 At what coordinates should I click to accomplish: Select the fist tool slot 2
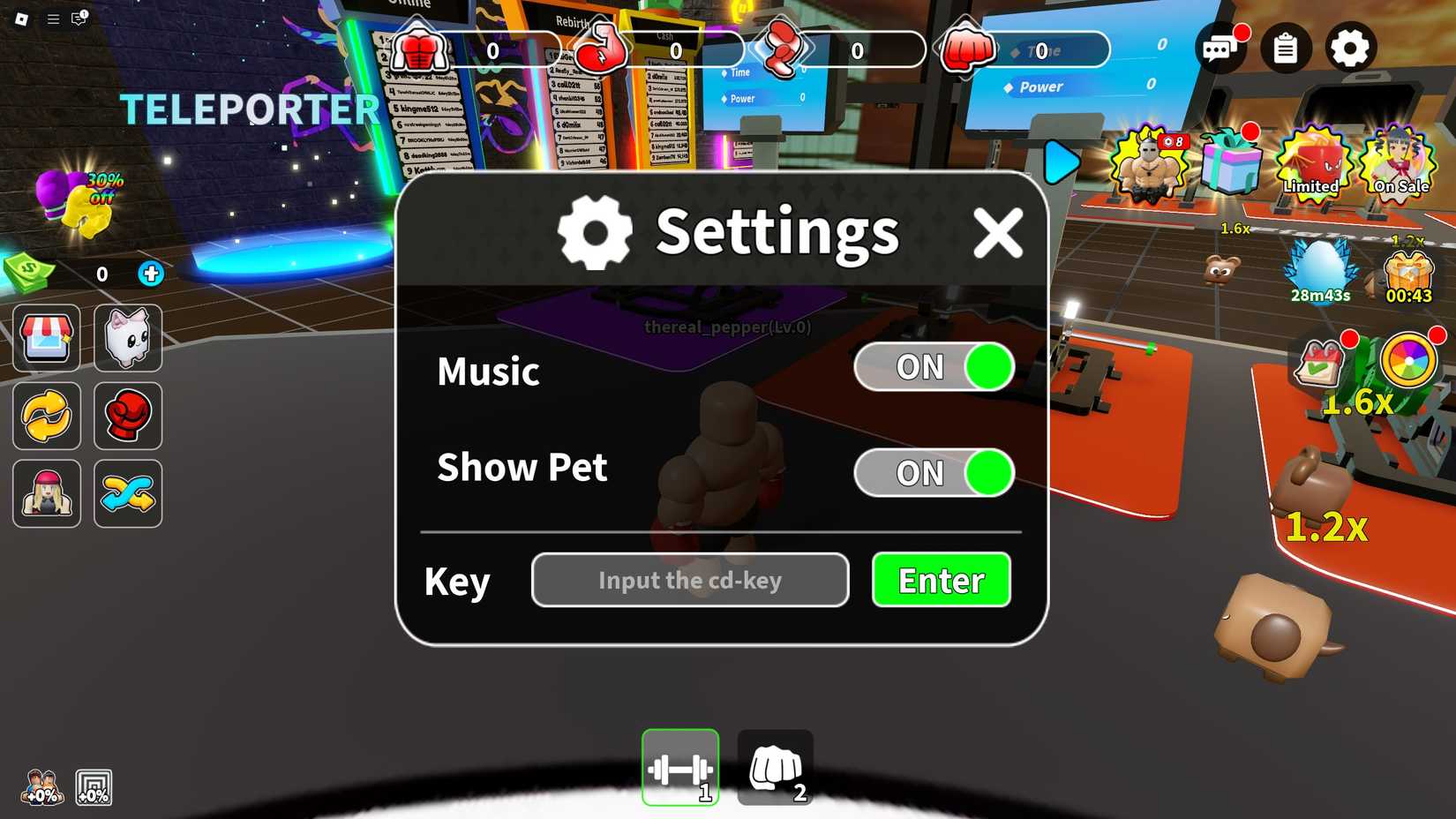(775, 767)
